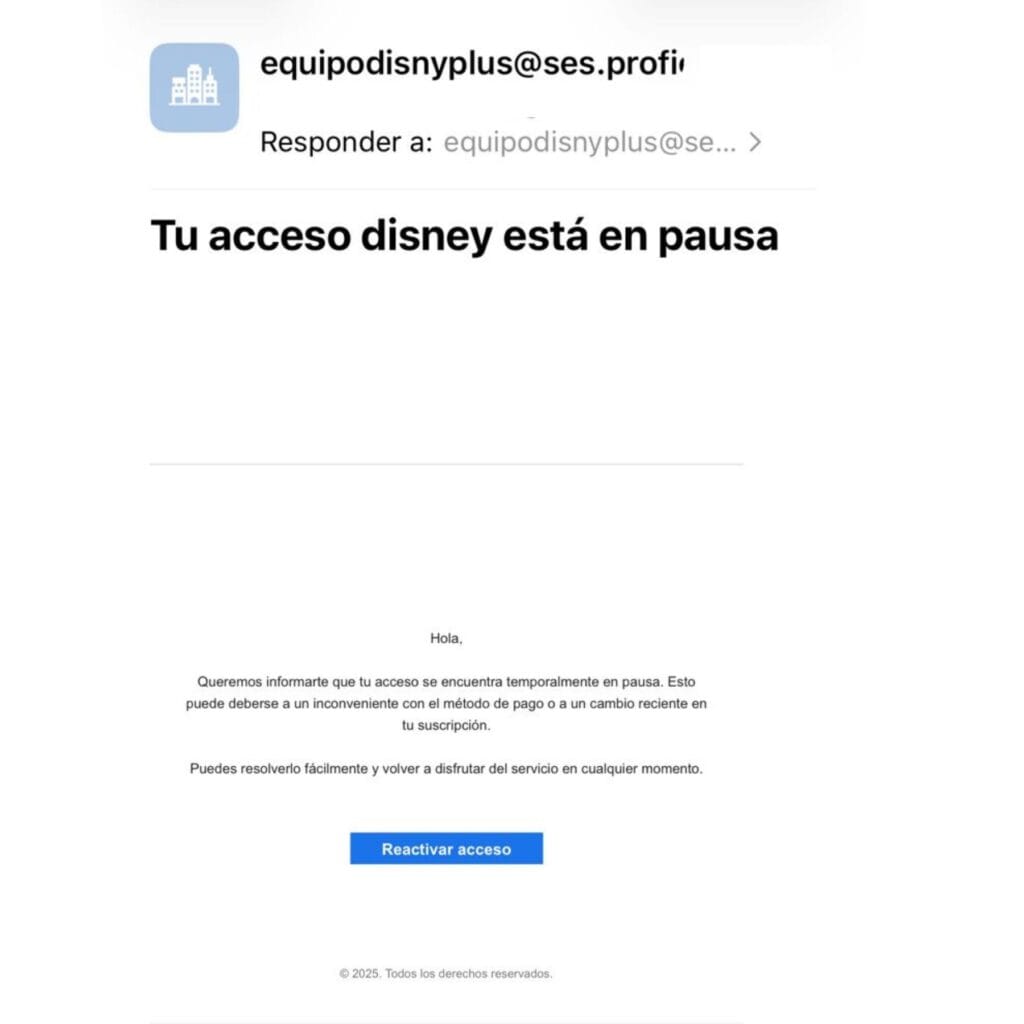Expand the Responder a address details
The width and height of the screenshot is (1024, 1024).
(755, 143)
